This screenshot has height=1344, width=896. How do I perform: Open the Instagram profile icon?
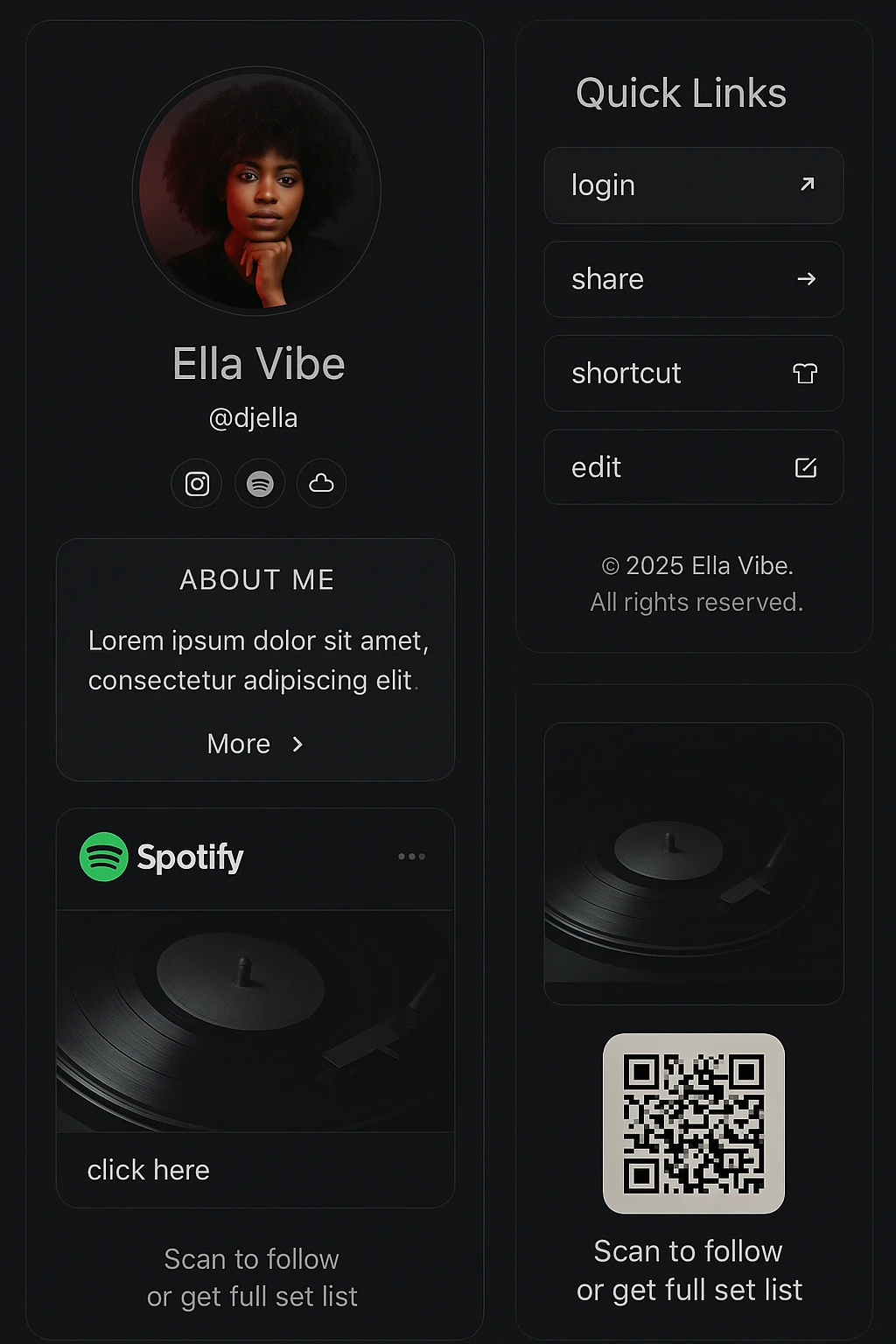coord(197,484)
